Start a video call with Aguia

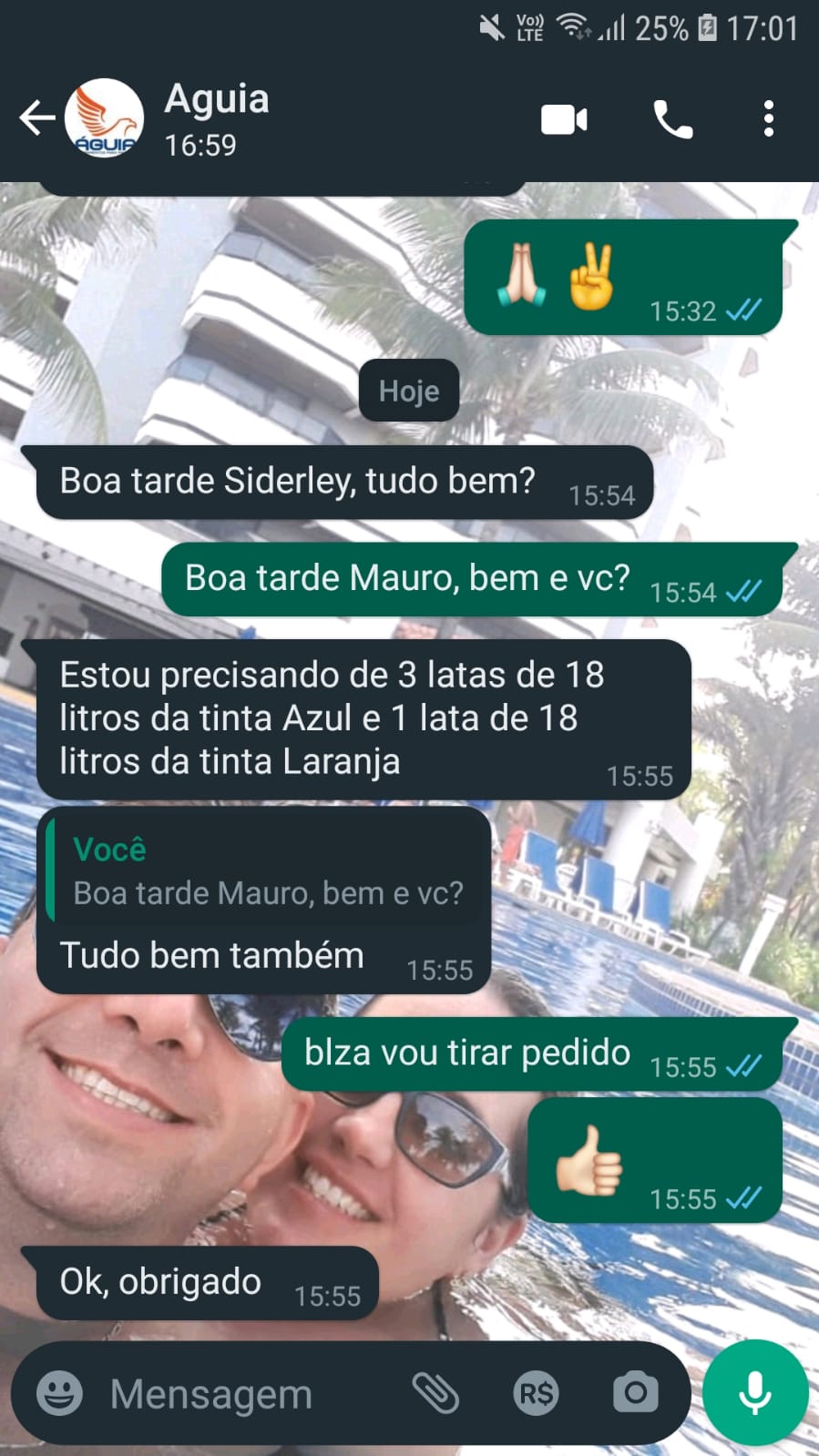(x=564, y=119)
